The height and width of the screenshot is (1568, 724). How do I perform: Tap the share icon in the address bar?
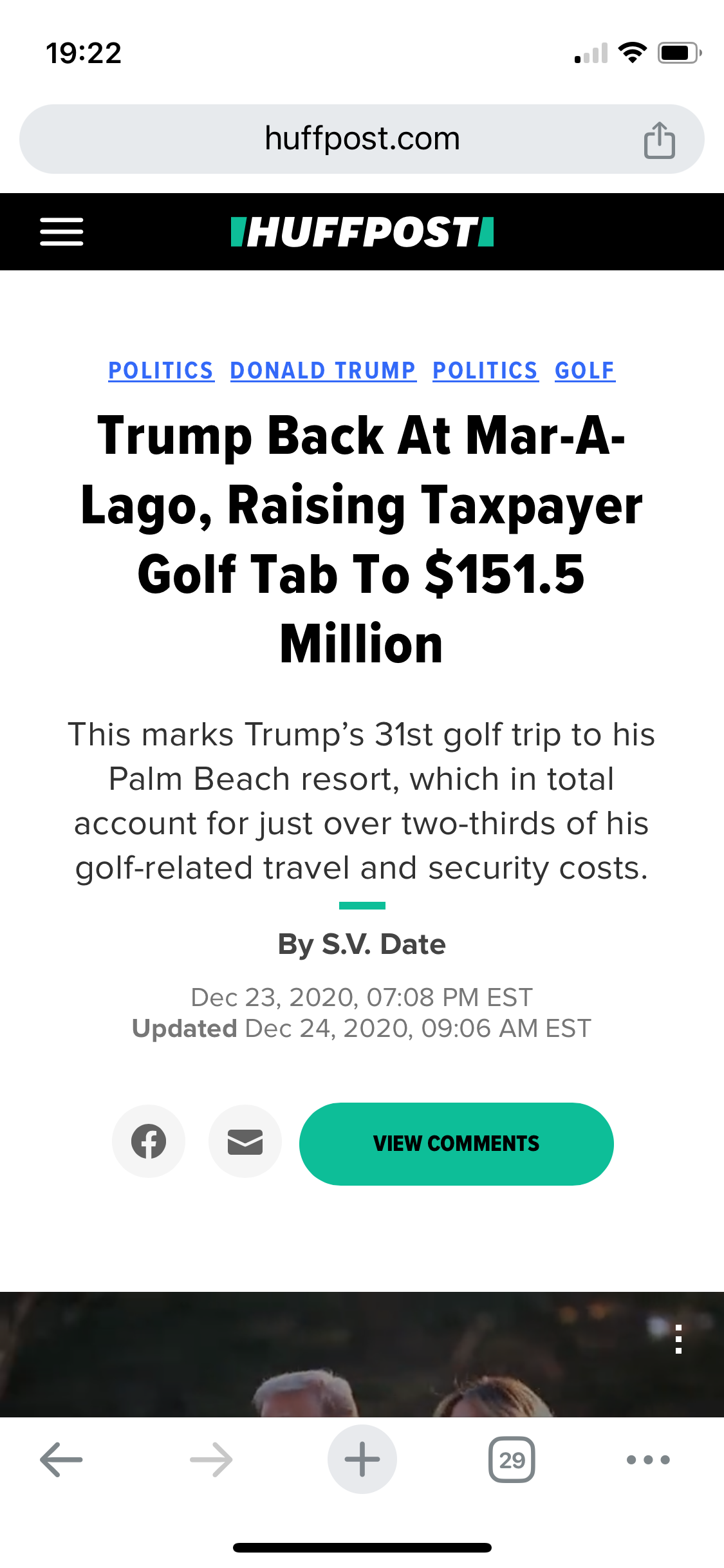659,139
